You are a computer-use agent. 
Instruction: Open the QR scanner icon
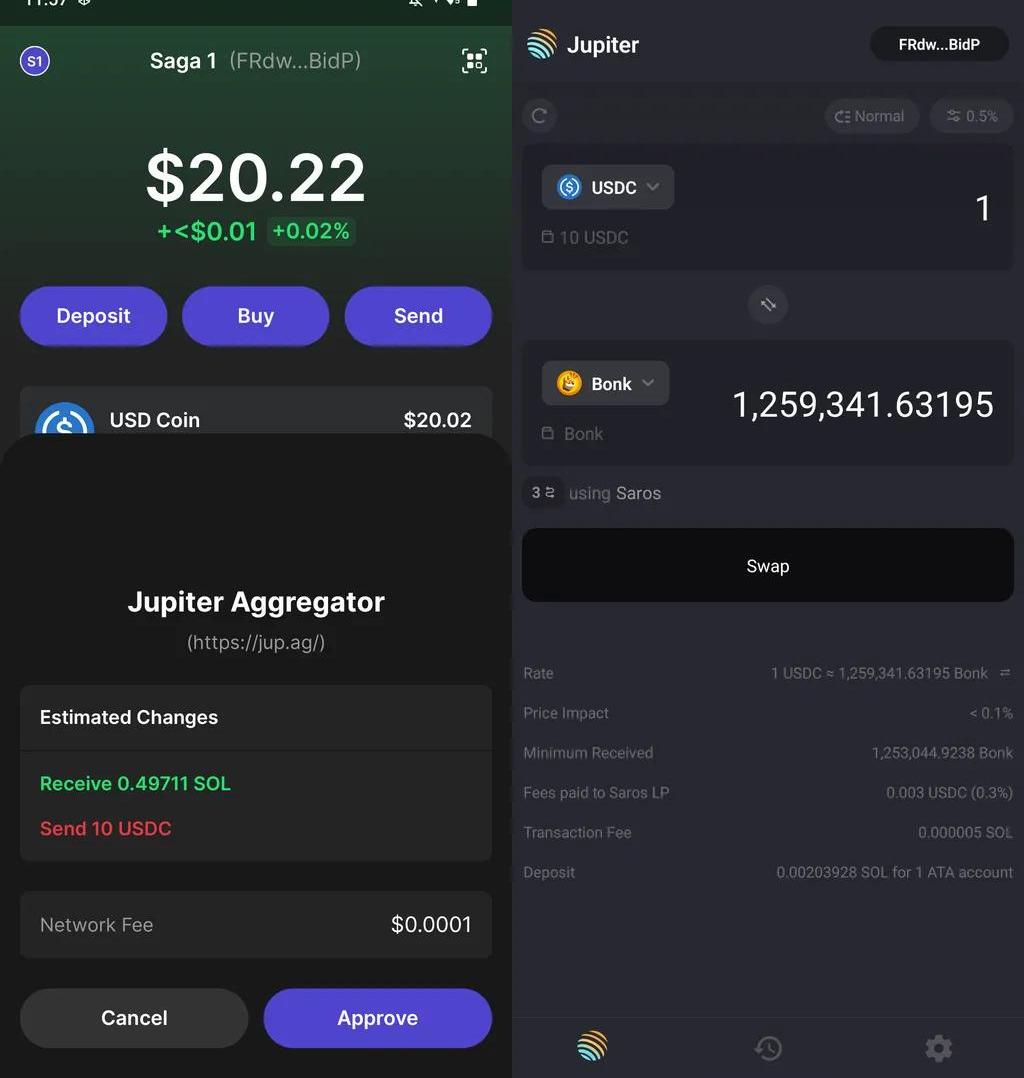[x=474, y=61]
